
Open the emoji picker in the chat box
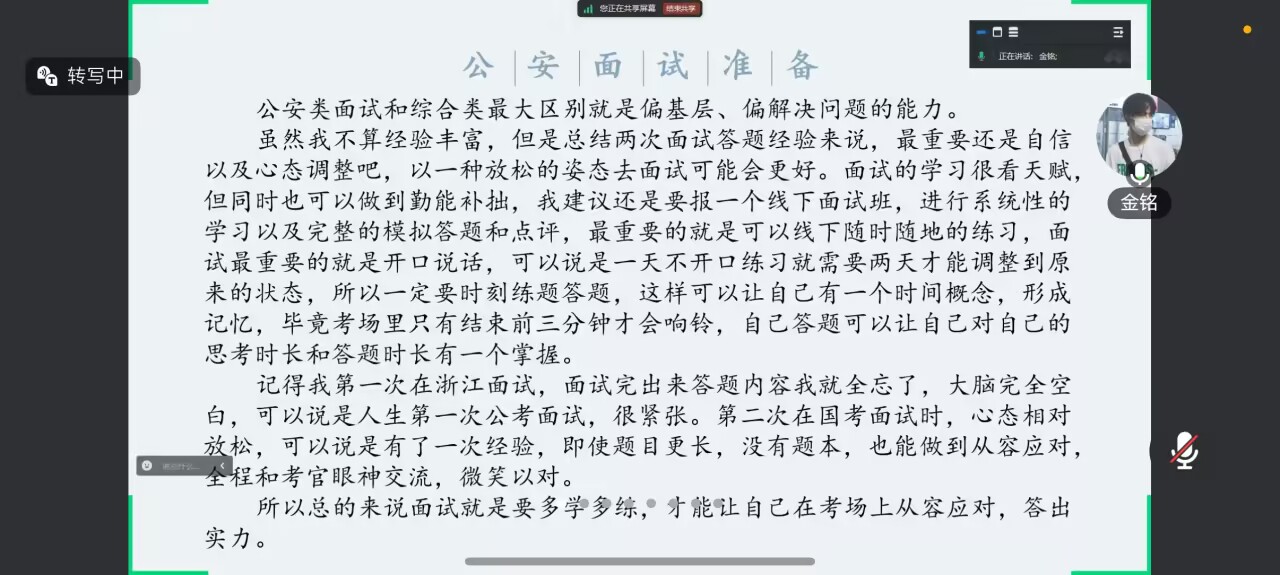coord(147,466)
